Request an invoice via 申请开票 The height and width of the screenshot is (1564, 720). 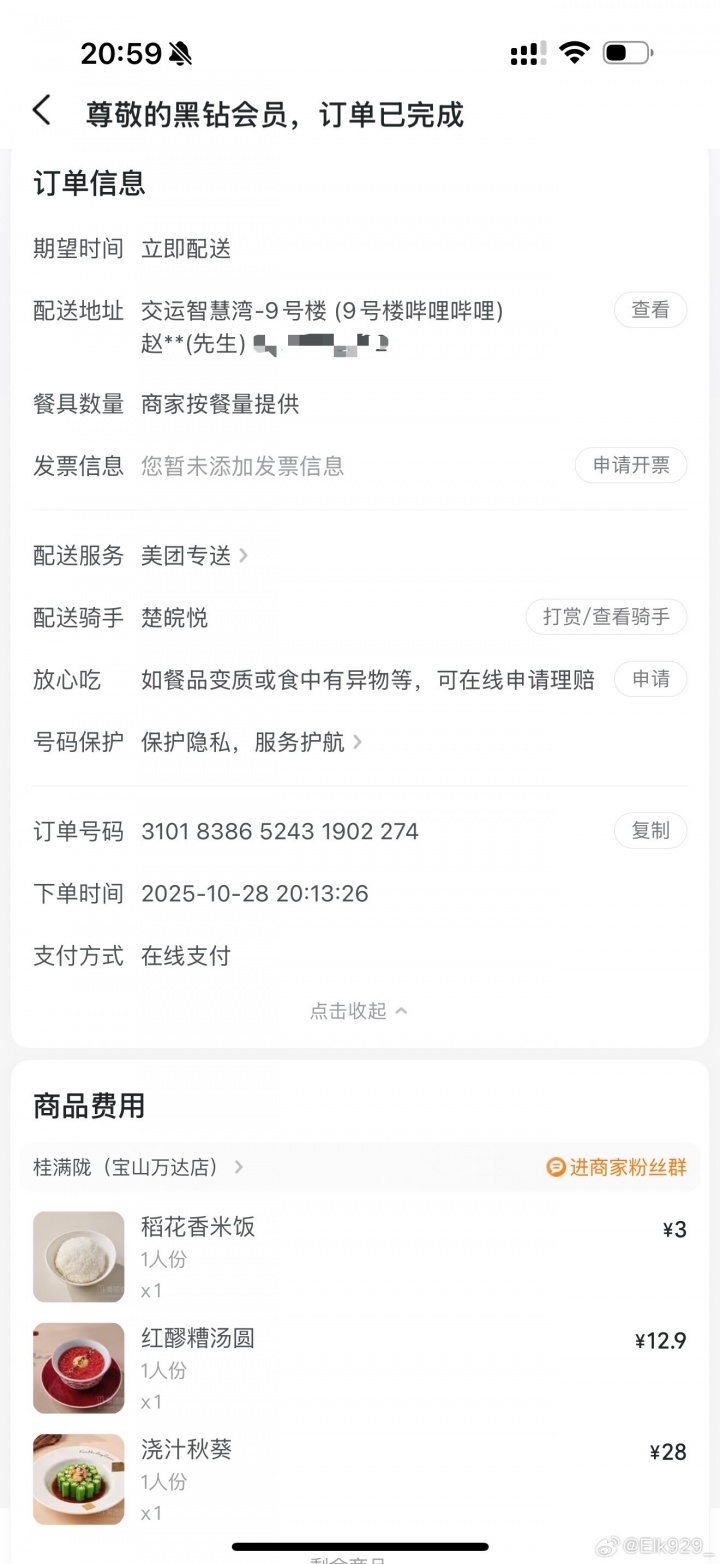[x=630, y=465]
